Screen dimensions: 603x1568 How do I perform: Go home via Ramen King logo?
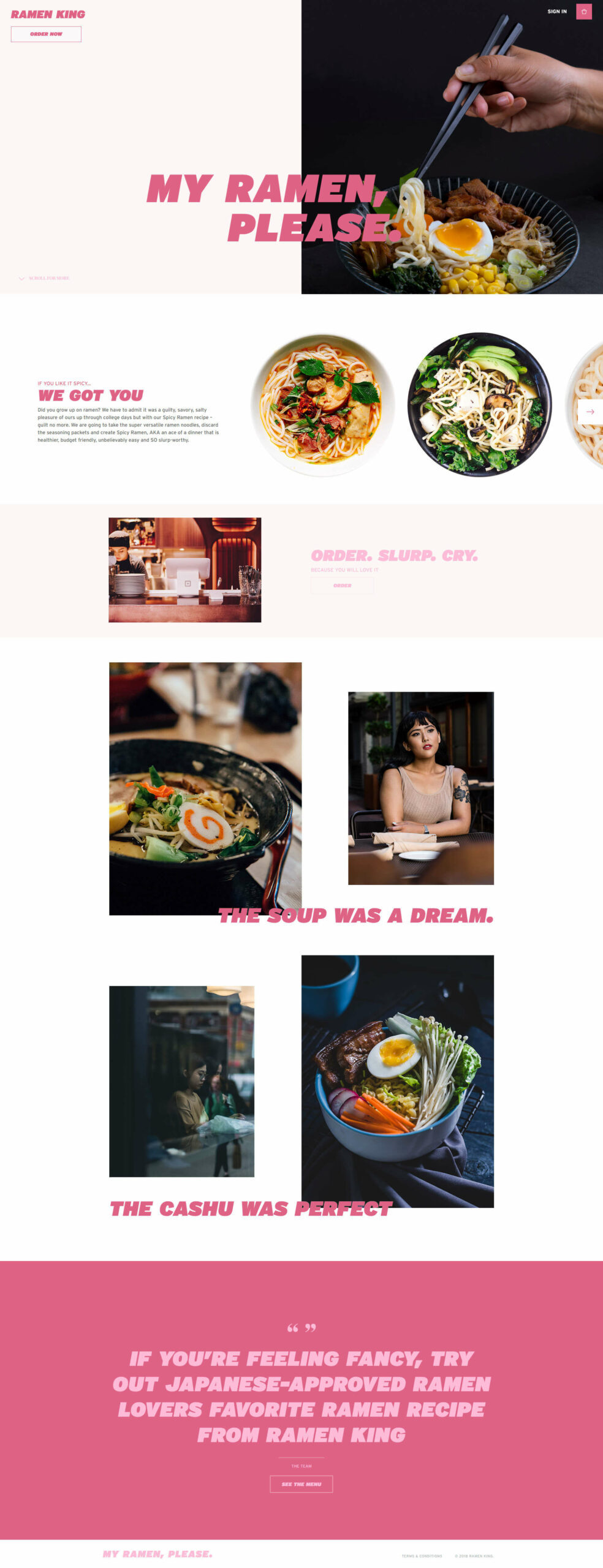[x=48, y=14]
